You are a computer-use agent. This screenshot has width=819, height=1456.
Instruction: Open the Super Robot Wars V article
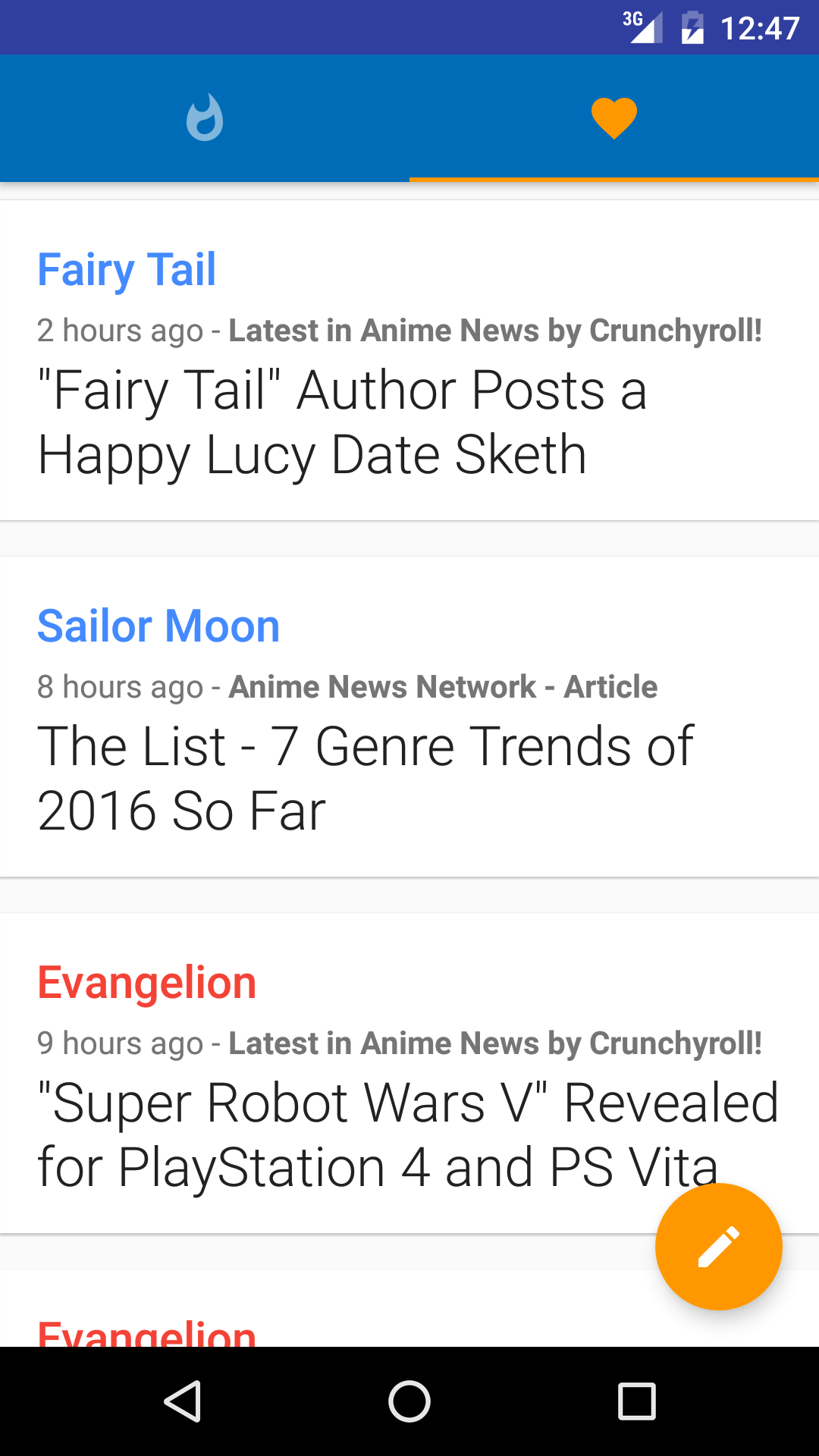tap(407, 1134)
